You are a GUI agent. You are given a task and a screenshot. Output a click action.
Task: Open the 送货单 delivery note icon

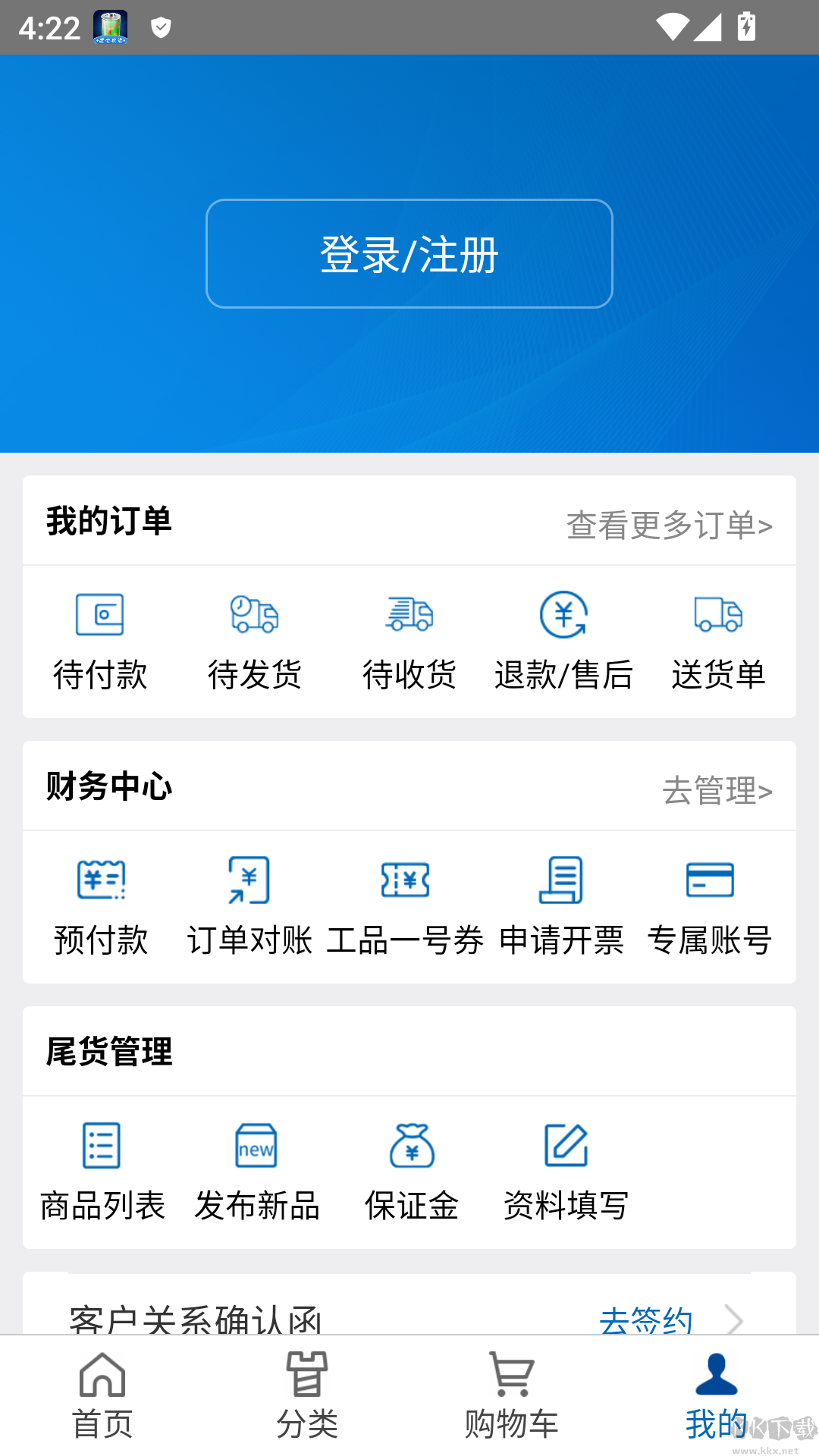pos(717,641)
